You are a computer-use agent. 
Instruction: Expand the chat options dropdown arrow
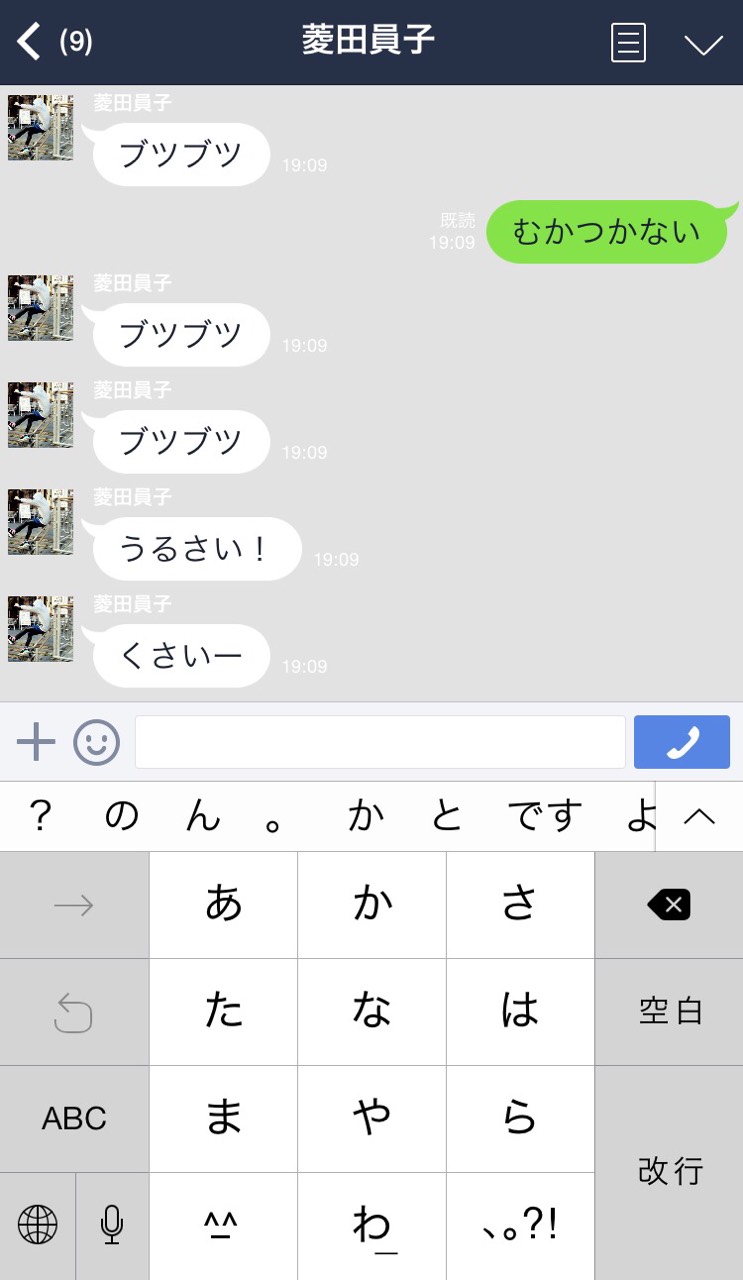703,44
